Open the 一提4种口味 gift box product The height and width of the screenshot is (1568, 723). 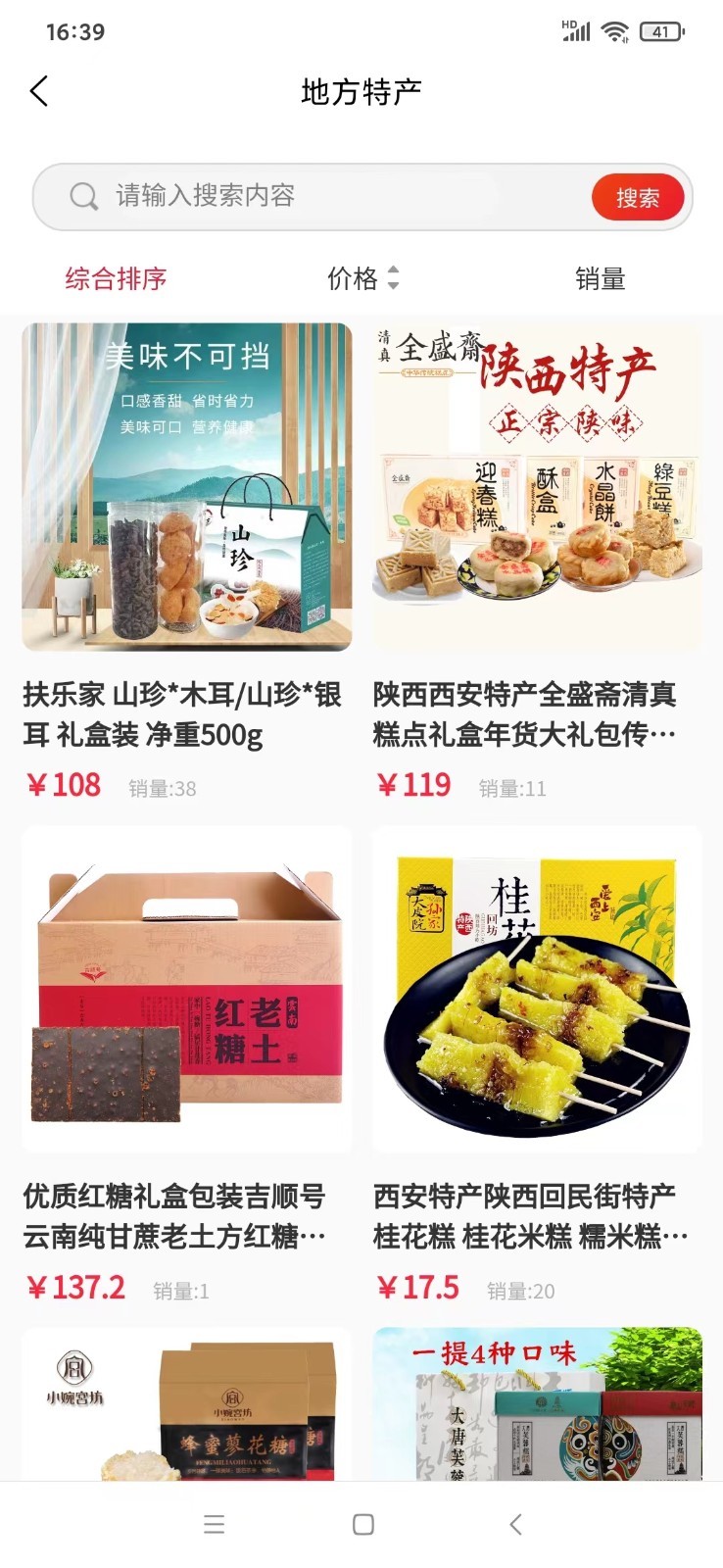(537, 1406)
